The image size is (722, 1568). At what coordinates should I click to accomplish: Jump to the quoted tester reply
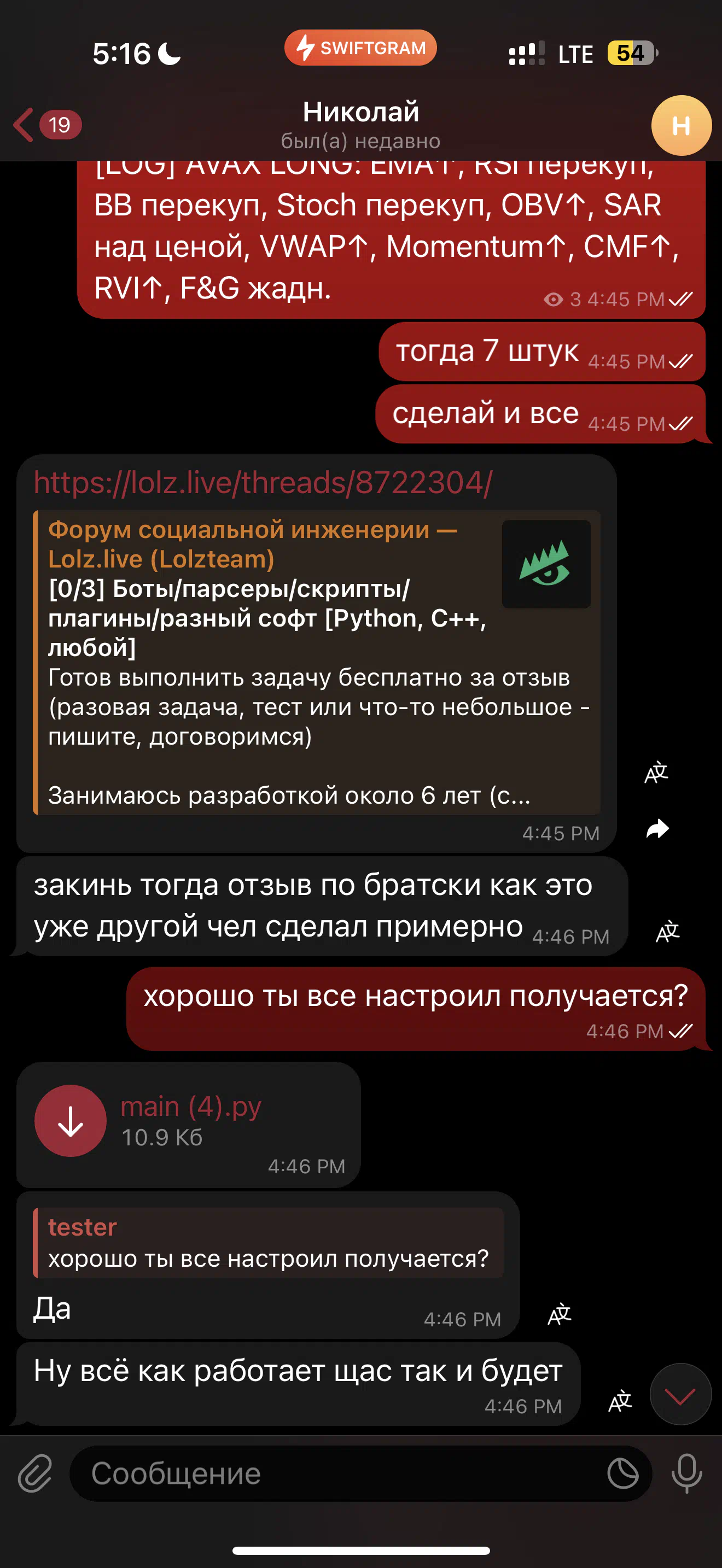pyautogui.click(x=269, y=1243)
